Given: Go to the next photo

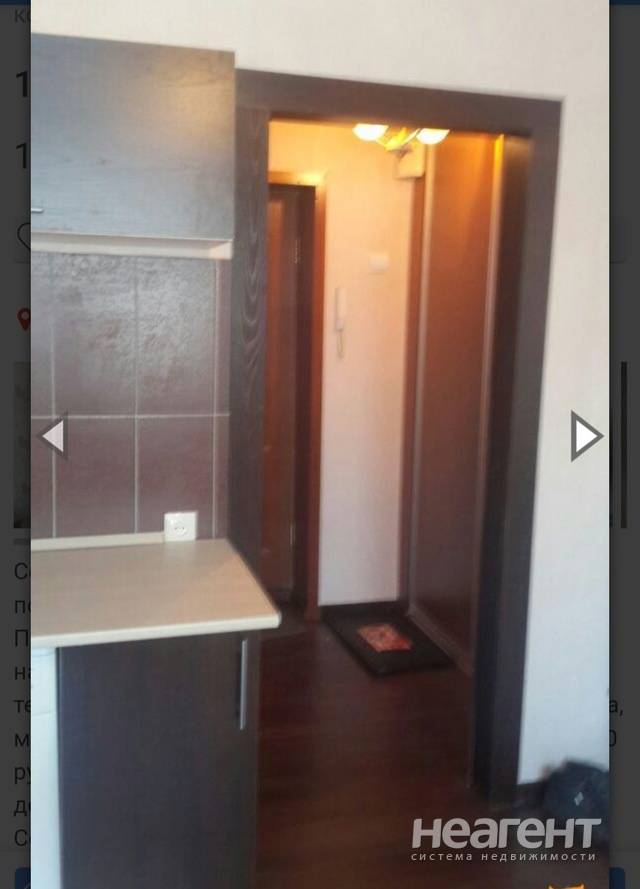Looking at the screenshot, I should (585, 436).
